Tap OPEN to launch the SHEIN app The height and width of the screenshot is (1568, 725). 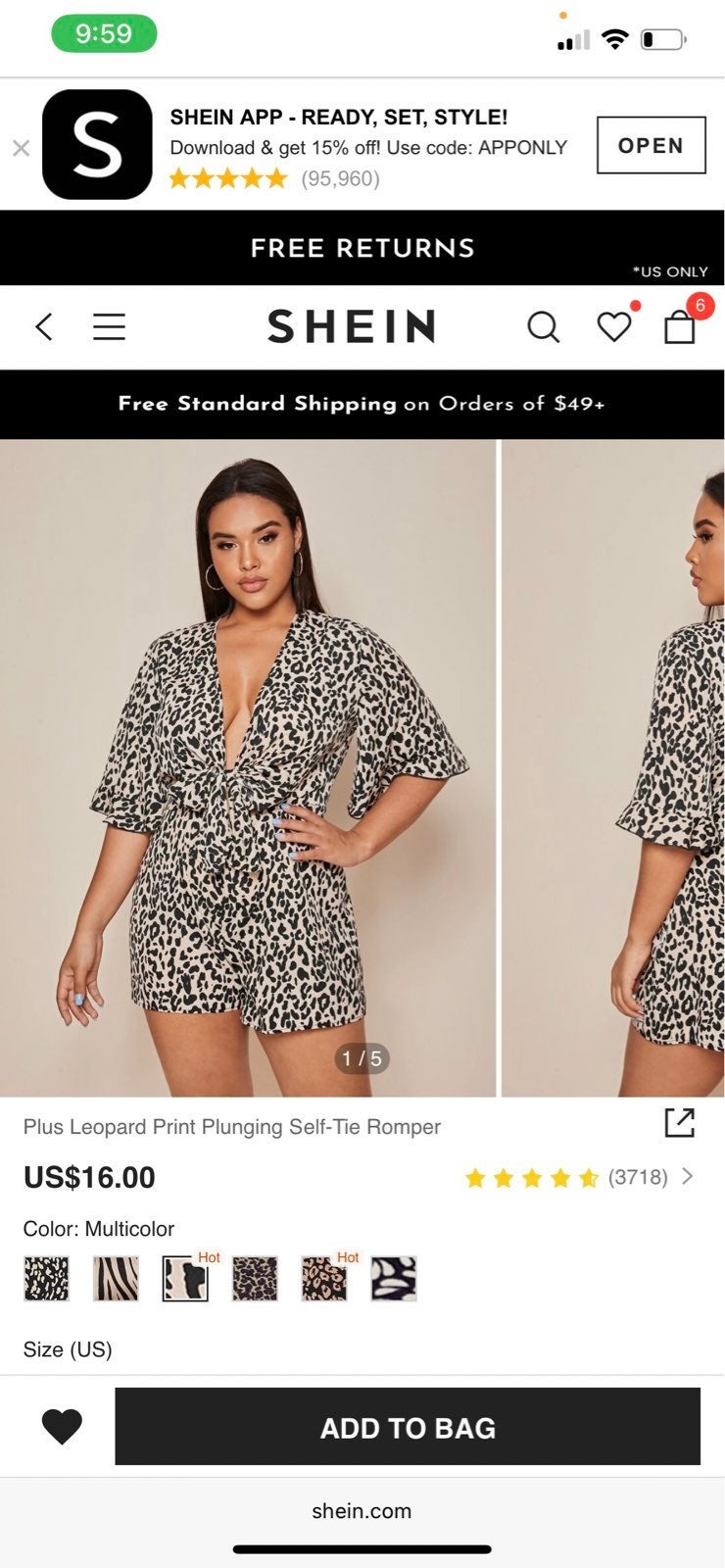[x=651, y=145]
